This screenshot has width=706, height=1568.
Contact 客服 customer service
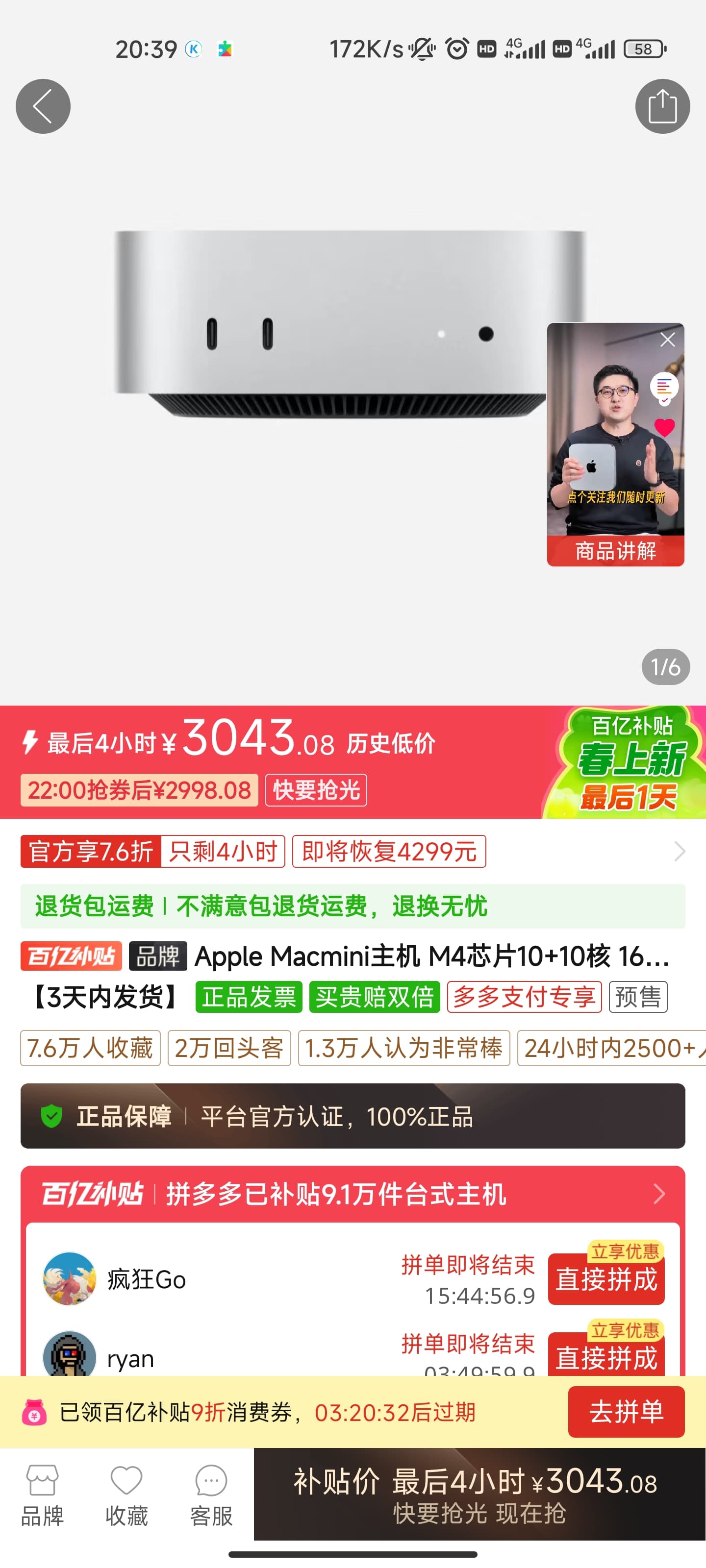click(x=211, y=1495)
